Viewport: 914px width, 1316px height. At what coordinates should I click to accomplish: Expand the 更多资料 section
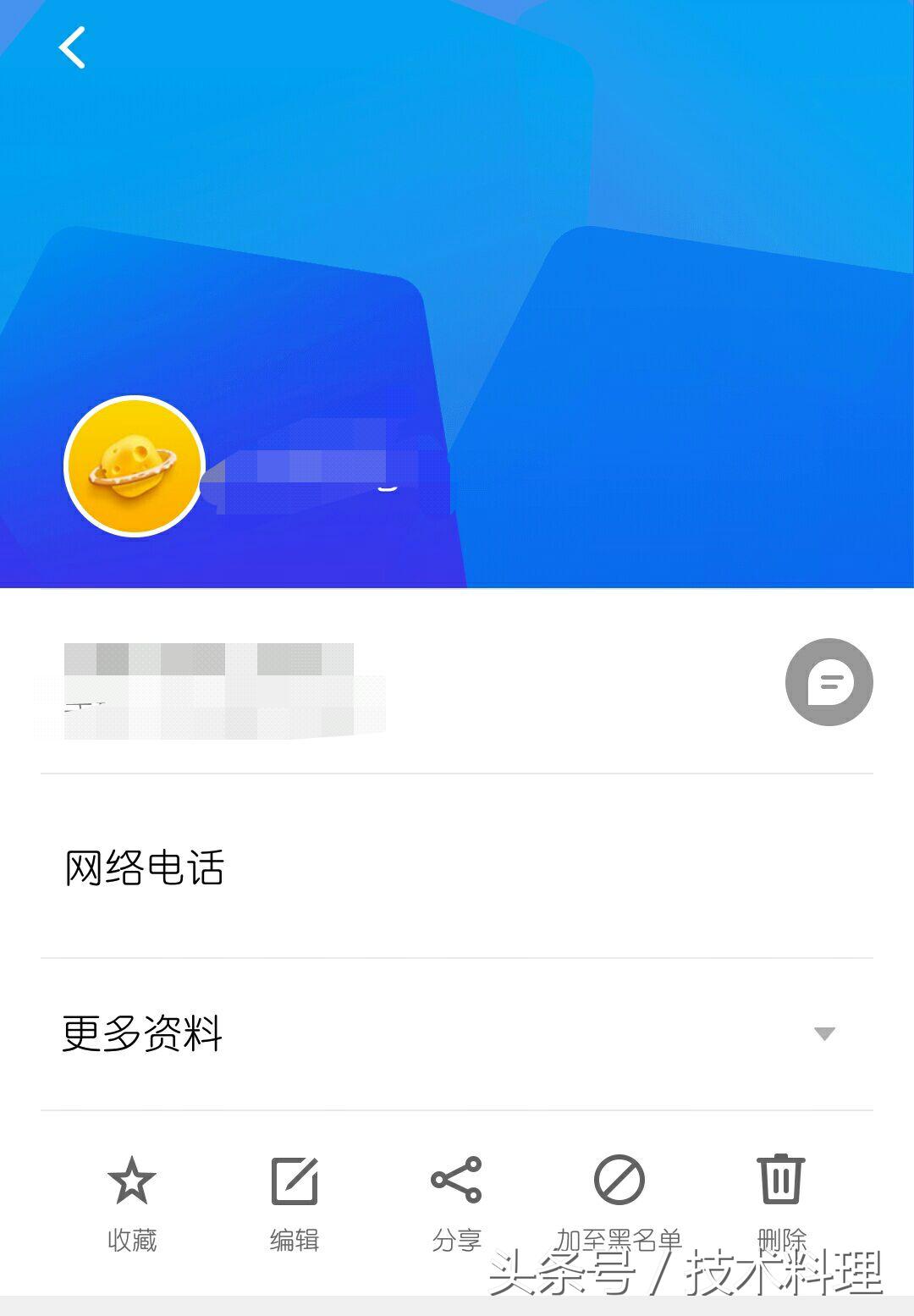142,1034
